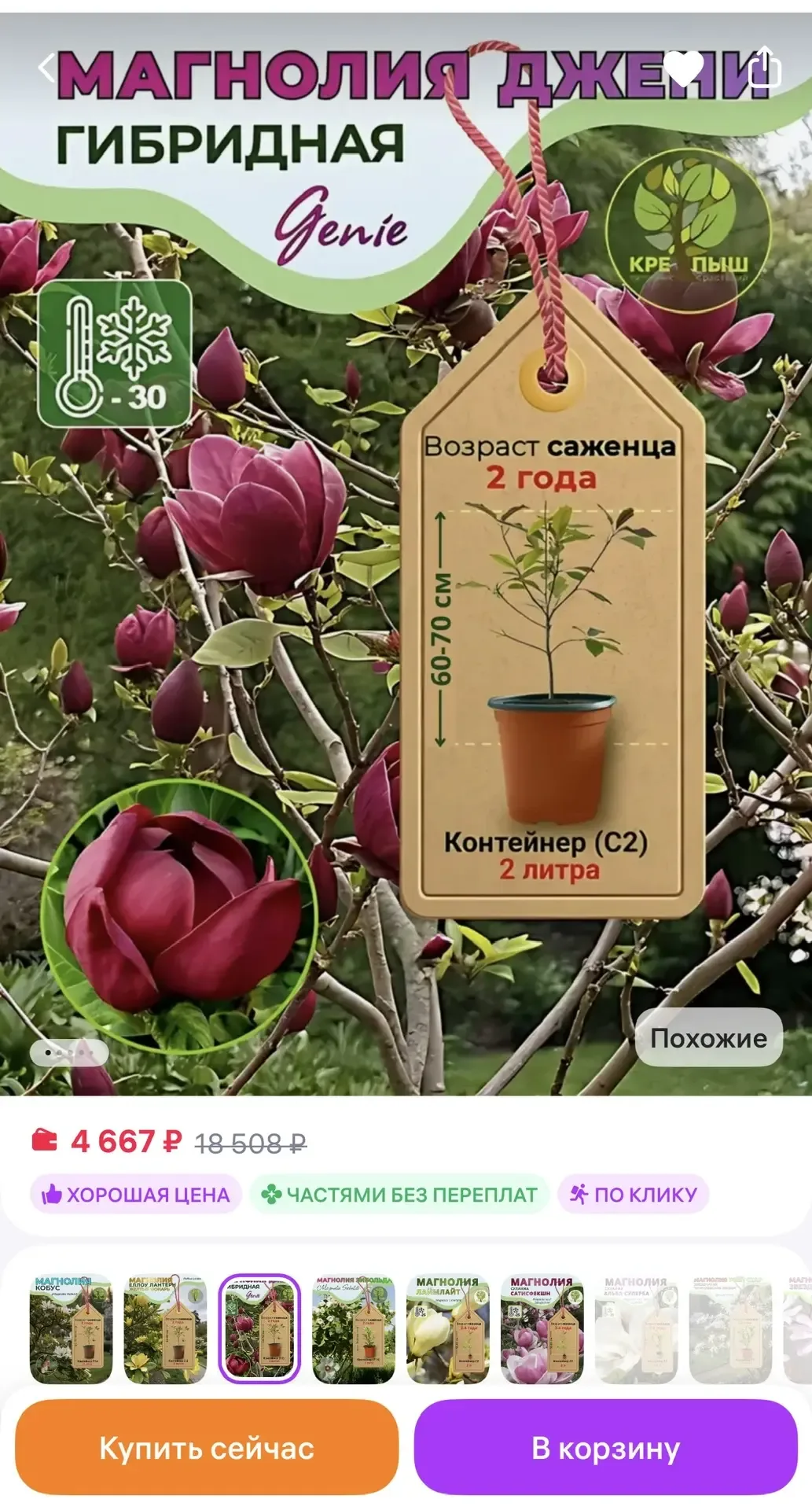
Task: Pick the Магнолия Лаймлайт variant
Action: click(448, 1329)
